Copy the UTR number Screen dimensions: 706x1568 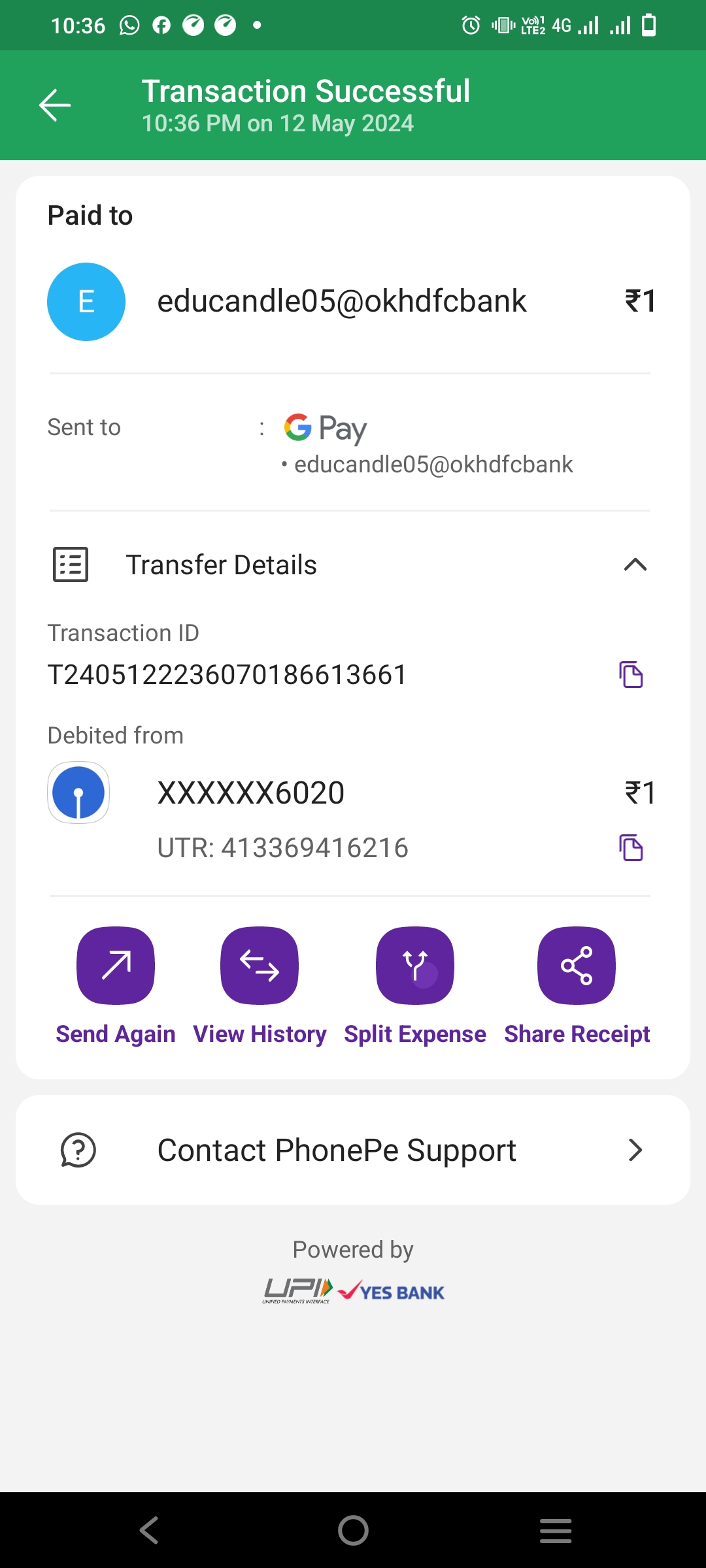(631, 848)
